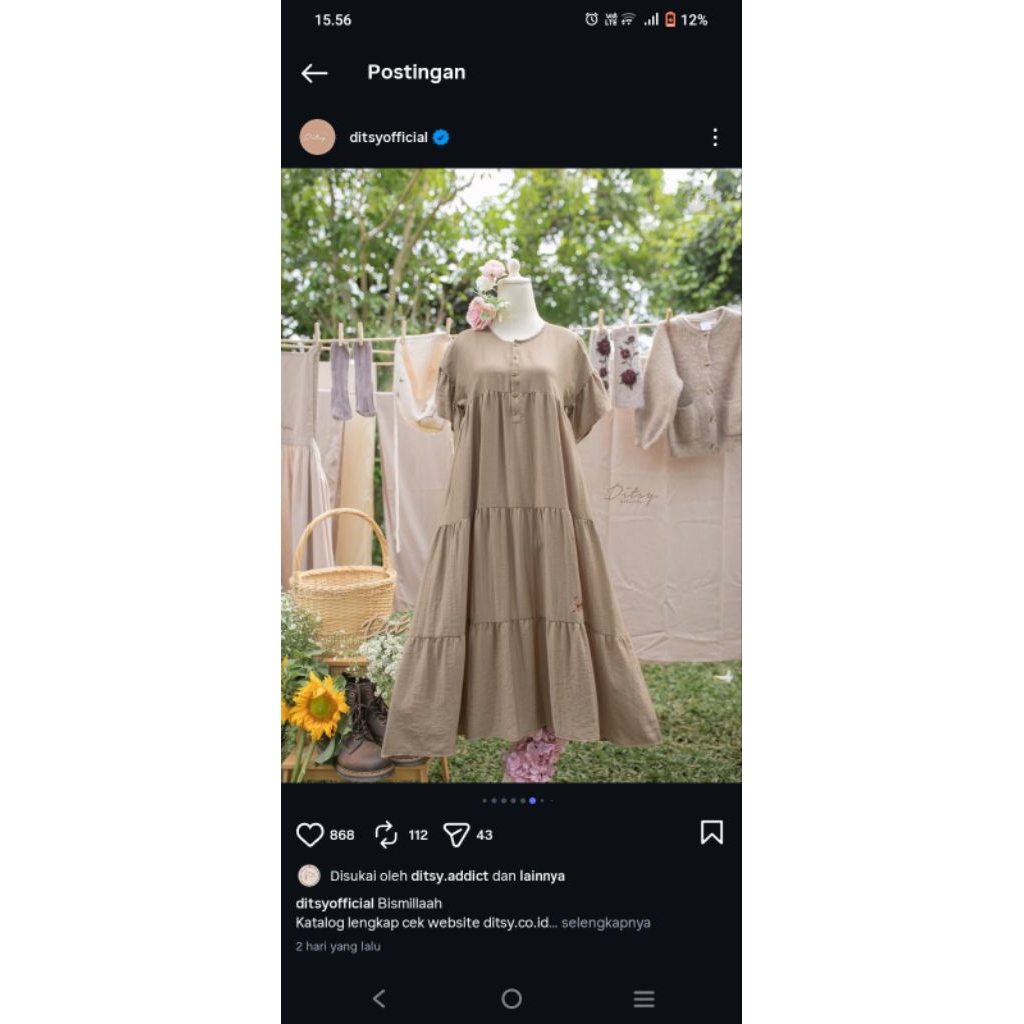1024x1024 pixels.
Task: Tap the system home button
Action: point(511,998)
